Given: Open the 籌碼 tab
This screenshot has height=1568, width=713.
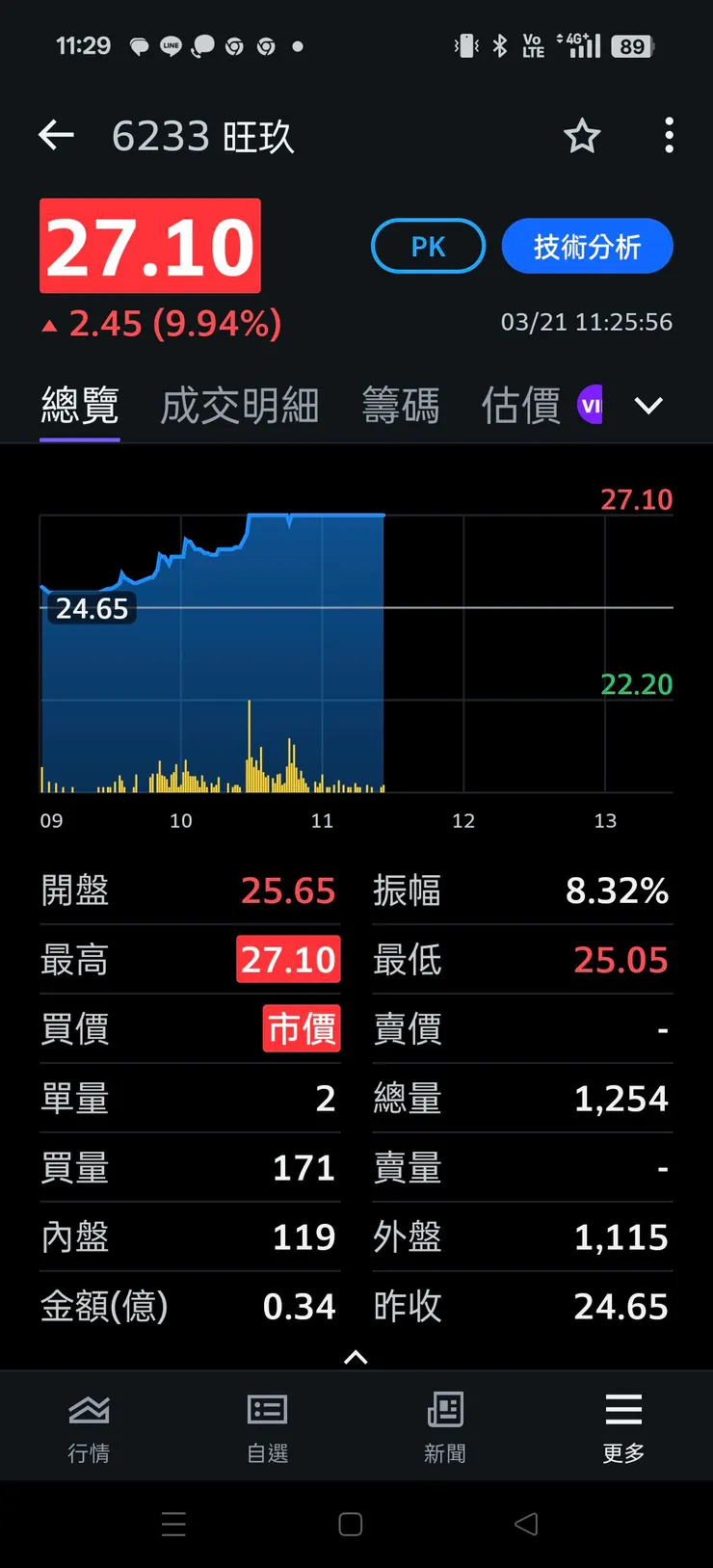Looking at the screenshot, I should coord(401,406).
